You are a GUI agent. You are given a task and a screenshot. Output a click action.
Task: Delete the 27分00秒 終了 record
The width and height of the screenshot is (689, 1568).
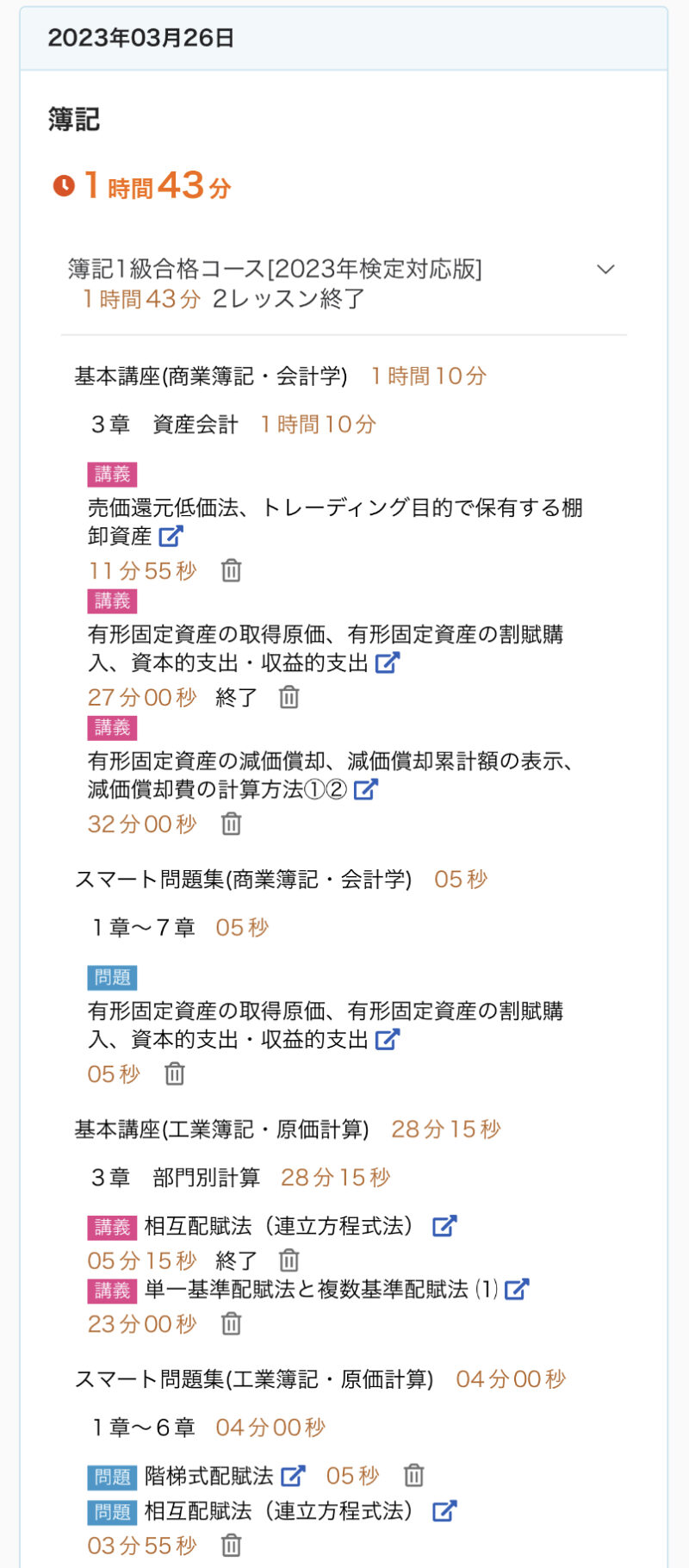289,697
